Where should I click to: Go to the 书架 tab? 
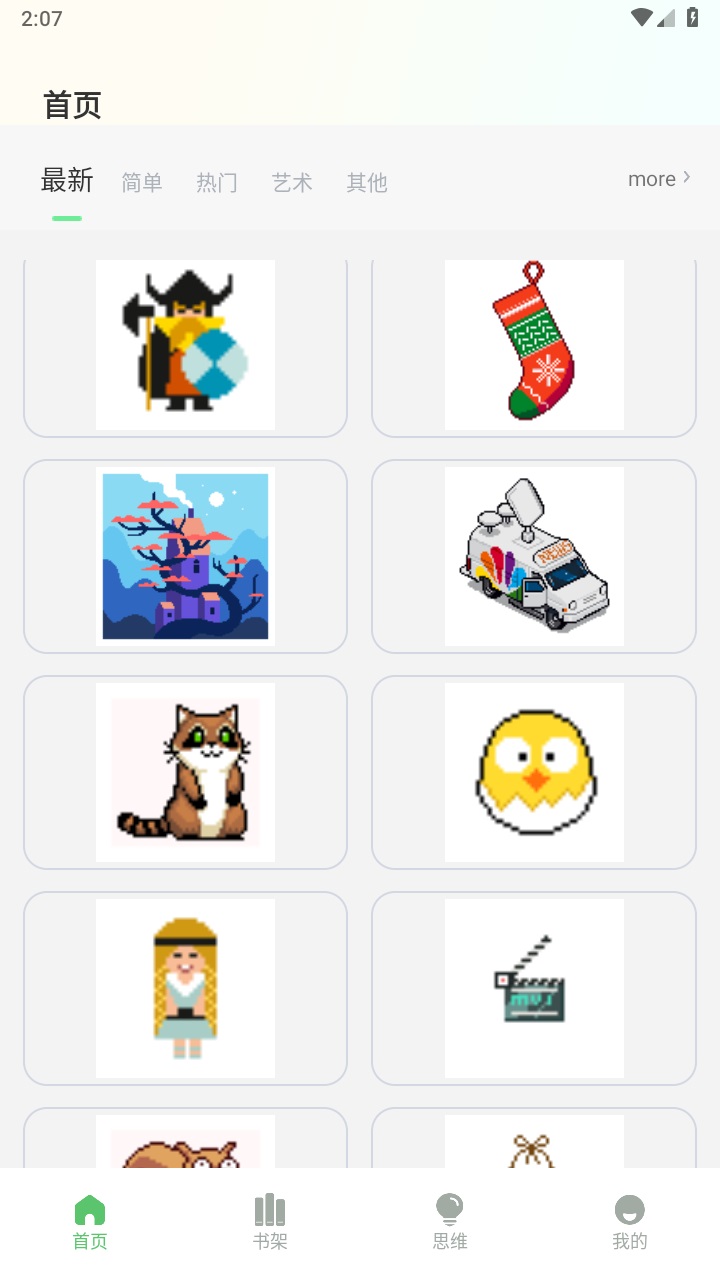tap(270, 1222)
